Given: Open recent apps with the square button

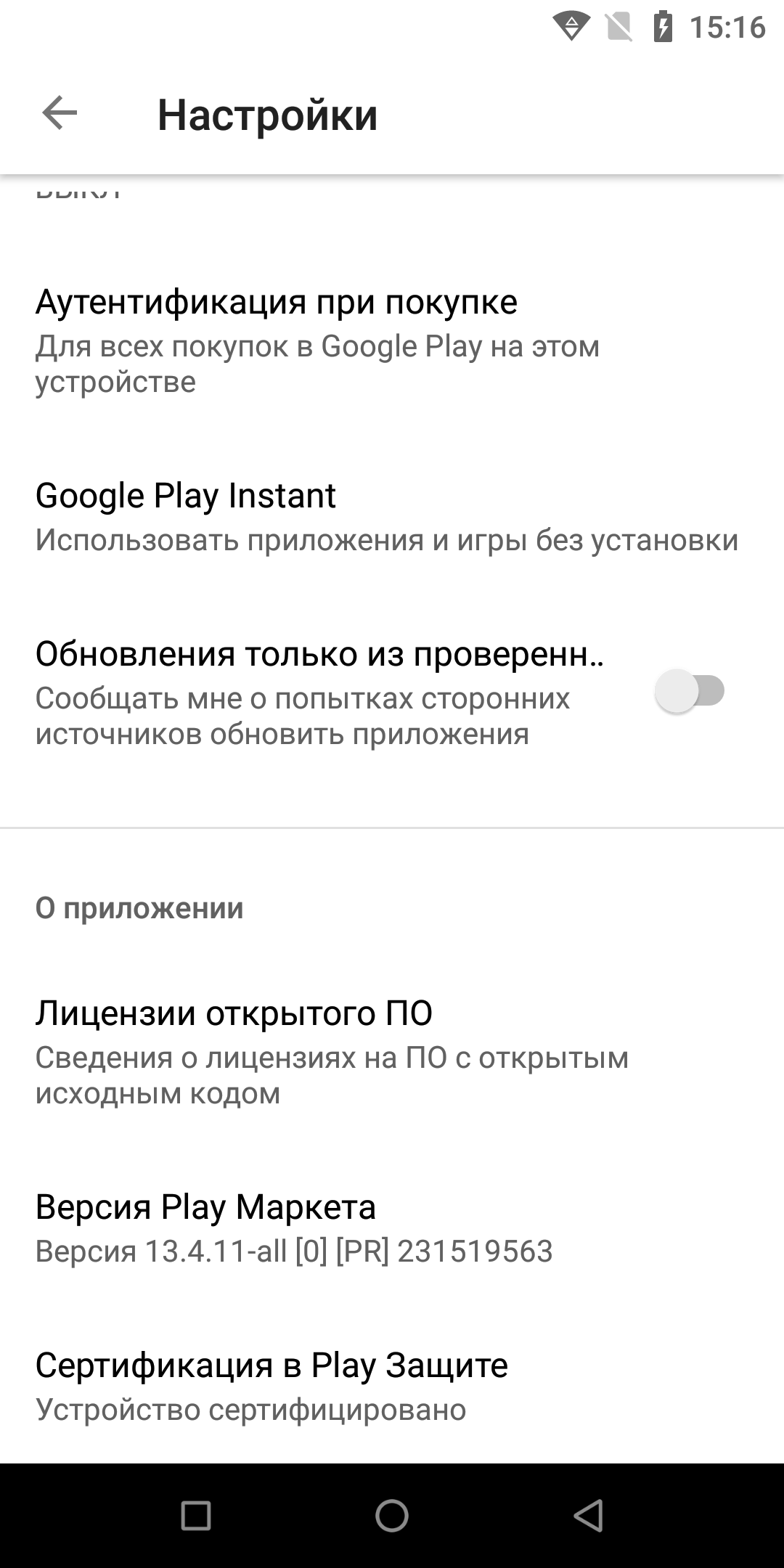Looking at the screenshot, I should (196, 1516).
